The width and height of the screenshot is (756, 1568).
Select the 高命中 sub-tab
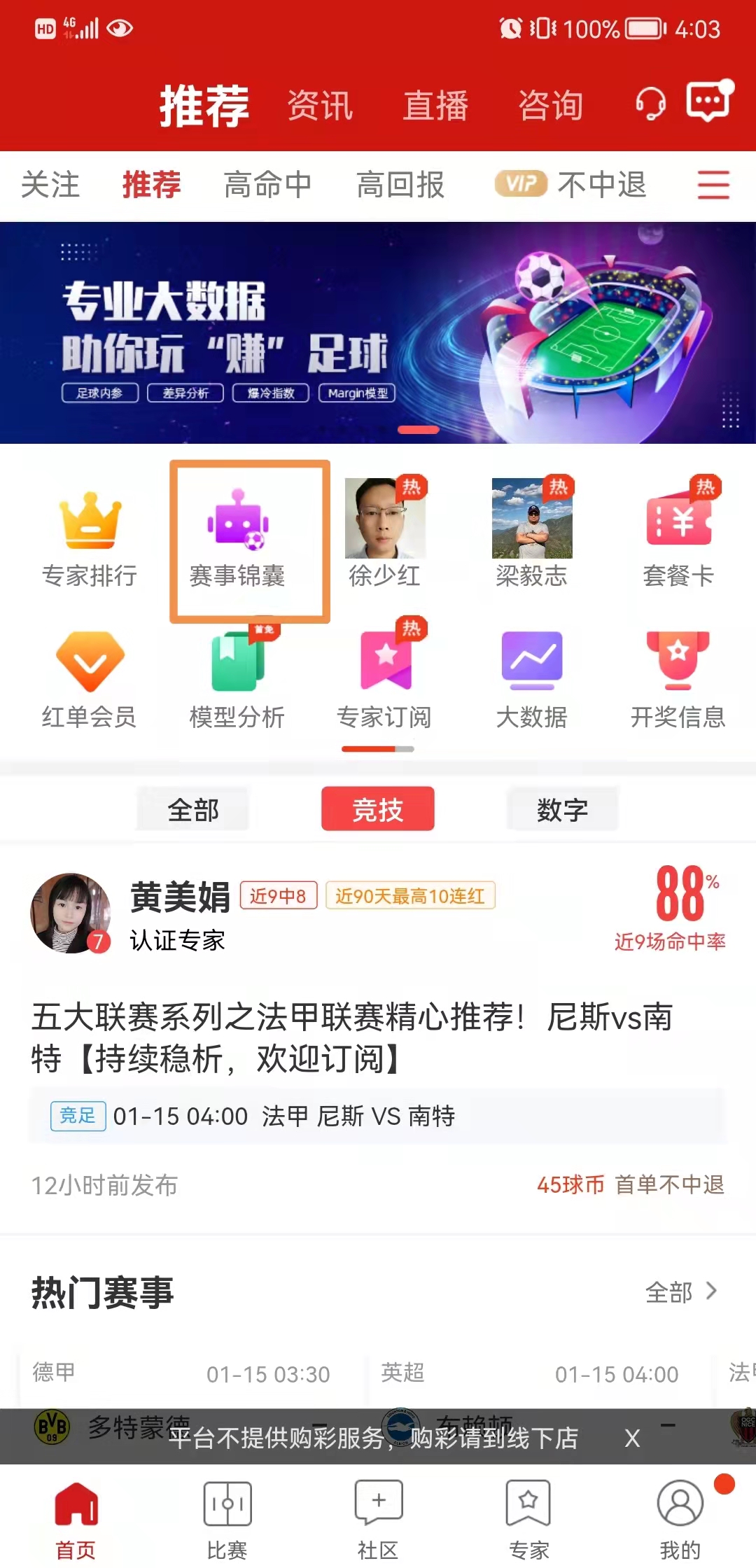(267, 185)
